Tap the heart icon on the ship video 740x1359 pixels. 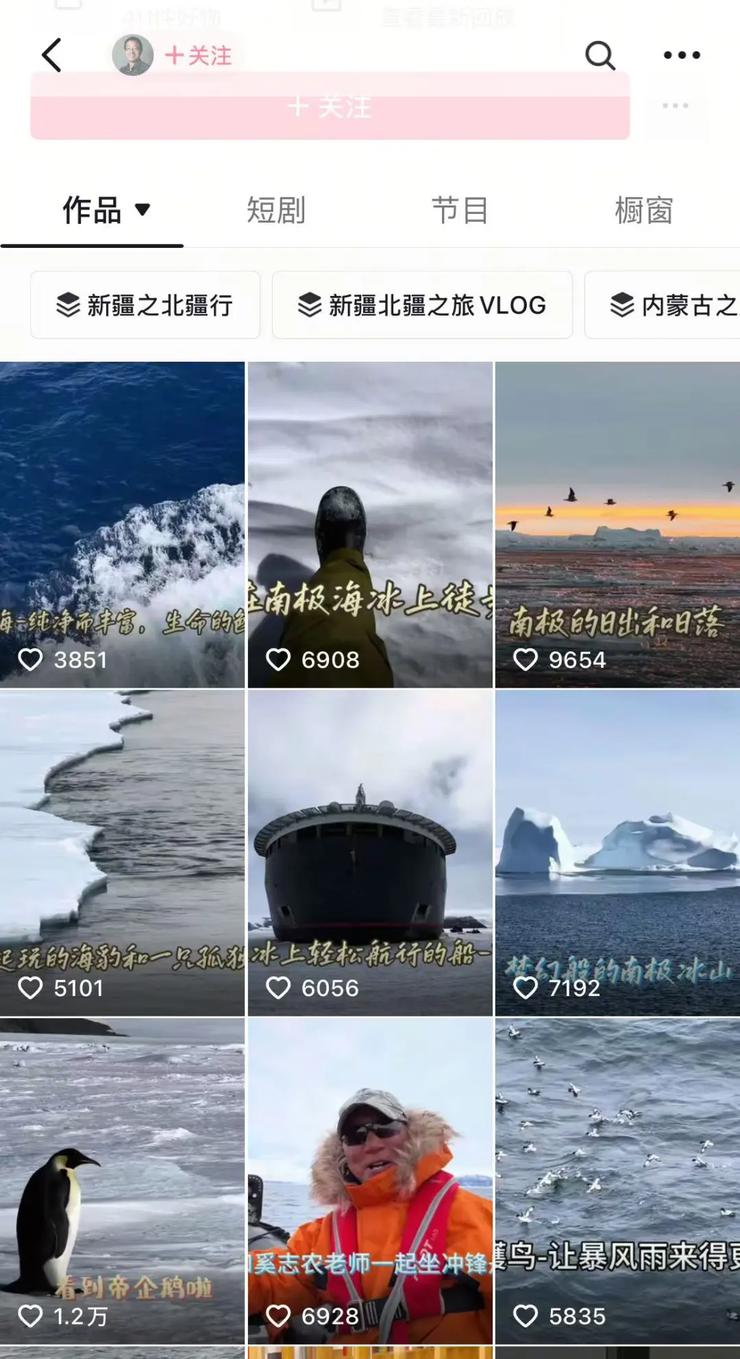pos(278,988)
